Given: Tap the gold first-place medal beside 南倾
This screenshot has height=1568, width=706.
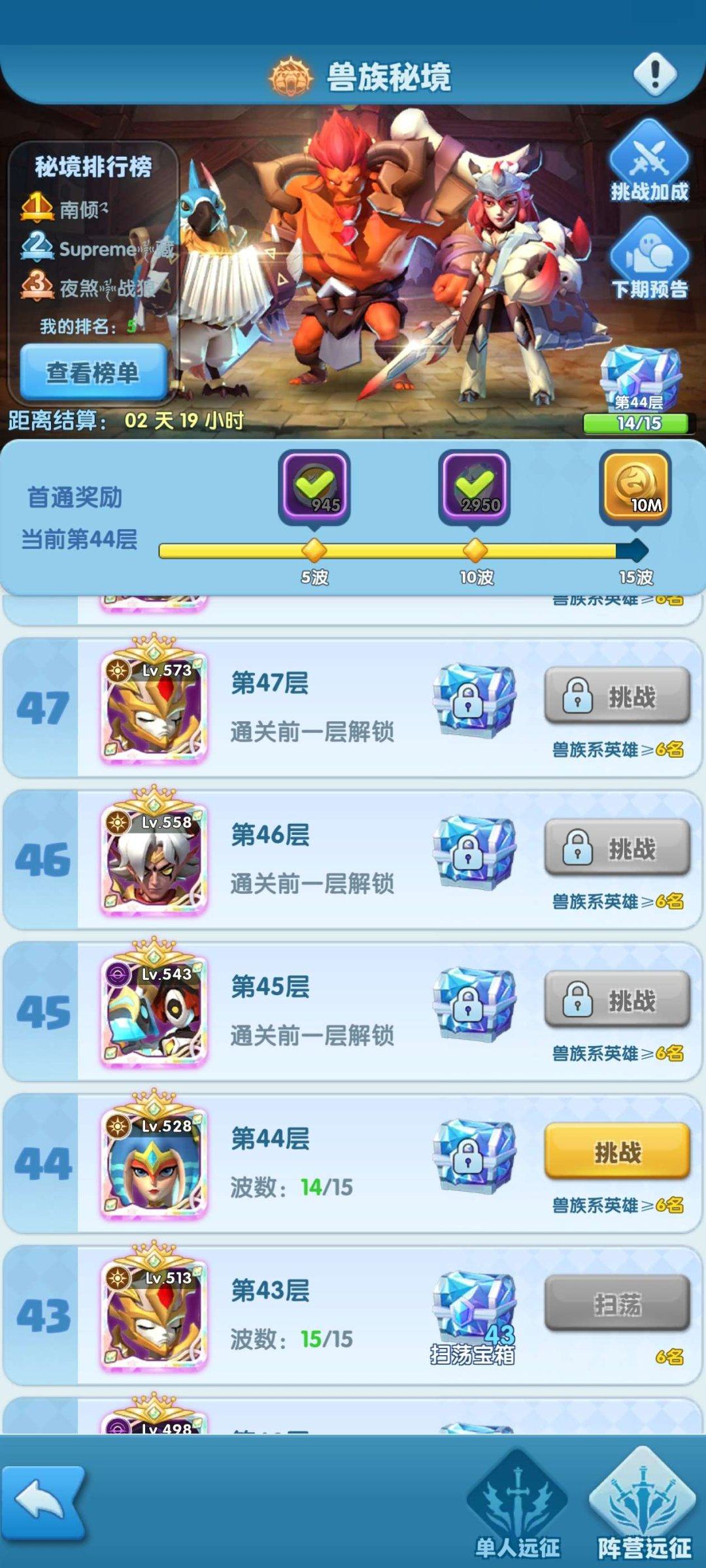Looking at the screenshot, I should click(37, 204).
